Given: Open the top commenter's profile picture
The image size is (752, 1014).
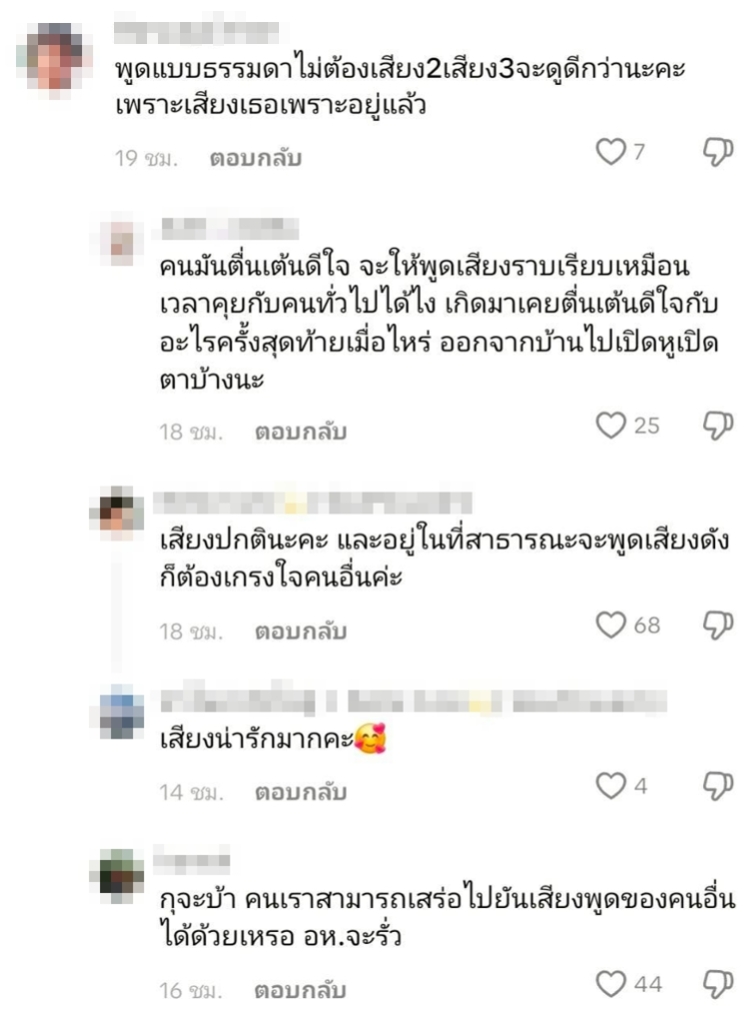Looking at the screenshot, I should 54,58.
